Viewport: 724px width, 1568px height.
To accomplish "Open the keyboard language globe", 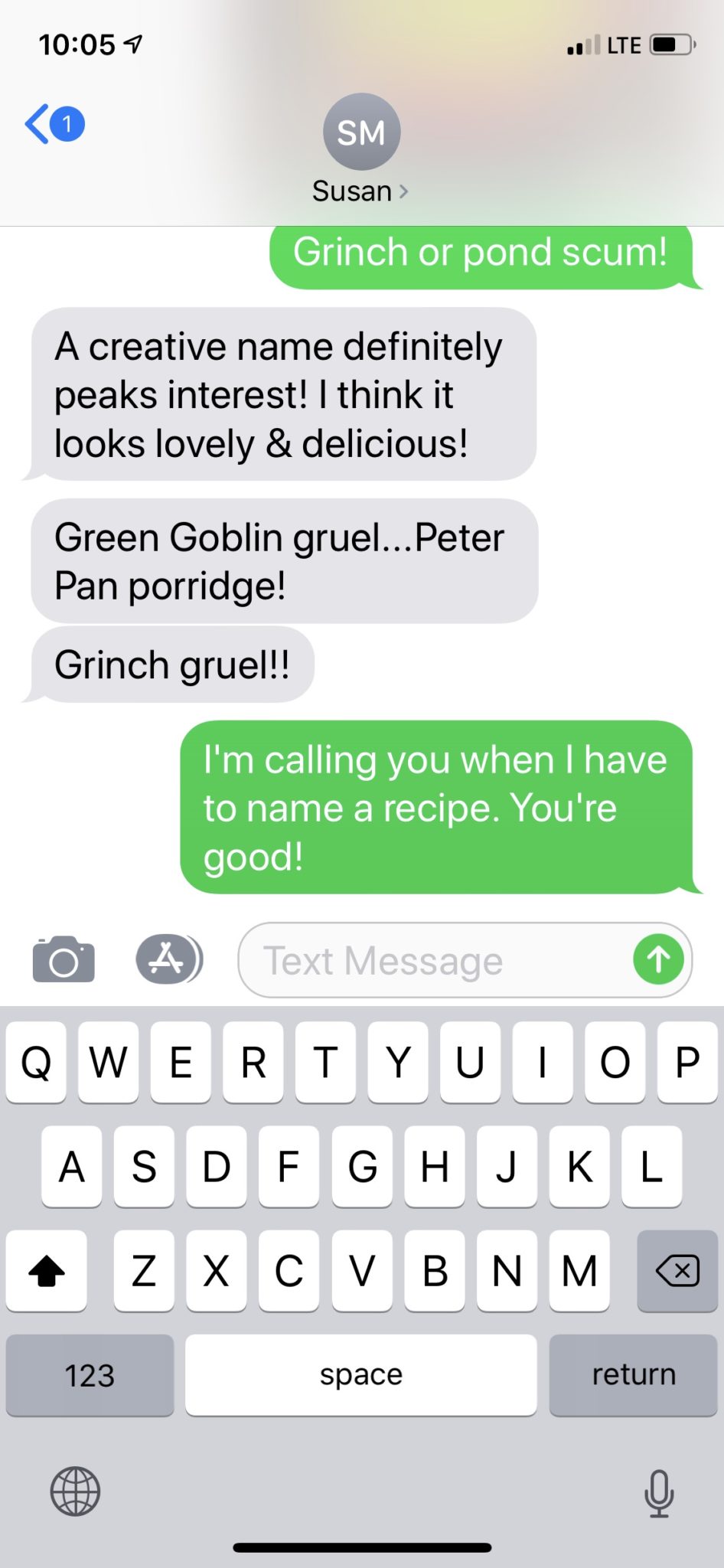I will coord(75,1491).
